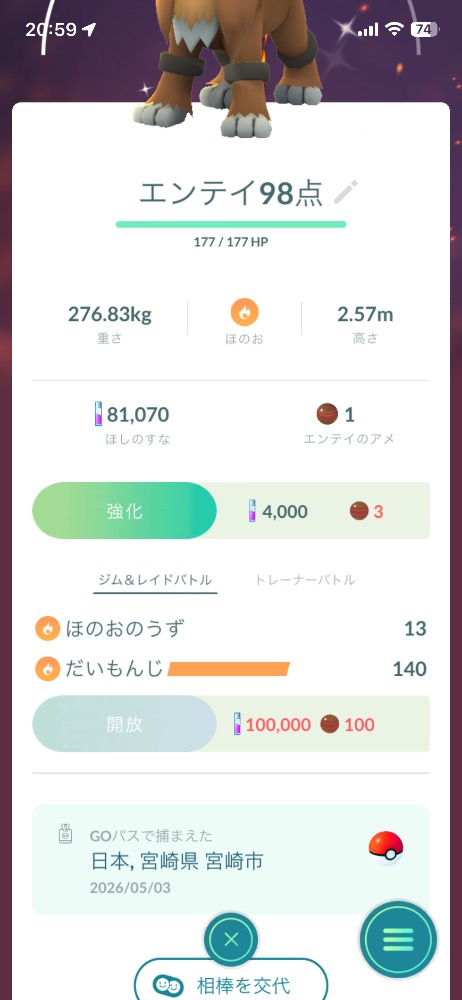Close the Pokémon detail screen
This screenshot has width=462, height=1000.
click(x=231, y=939)
